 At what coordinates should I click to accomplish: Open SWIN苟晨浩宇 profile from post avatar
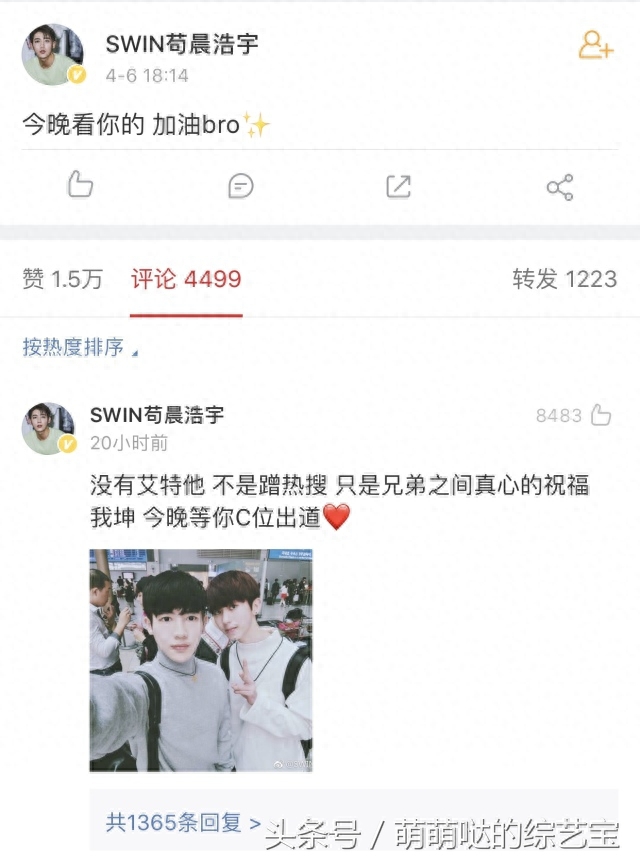click(52, 54)
